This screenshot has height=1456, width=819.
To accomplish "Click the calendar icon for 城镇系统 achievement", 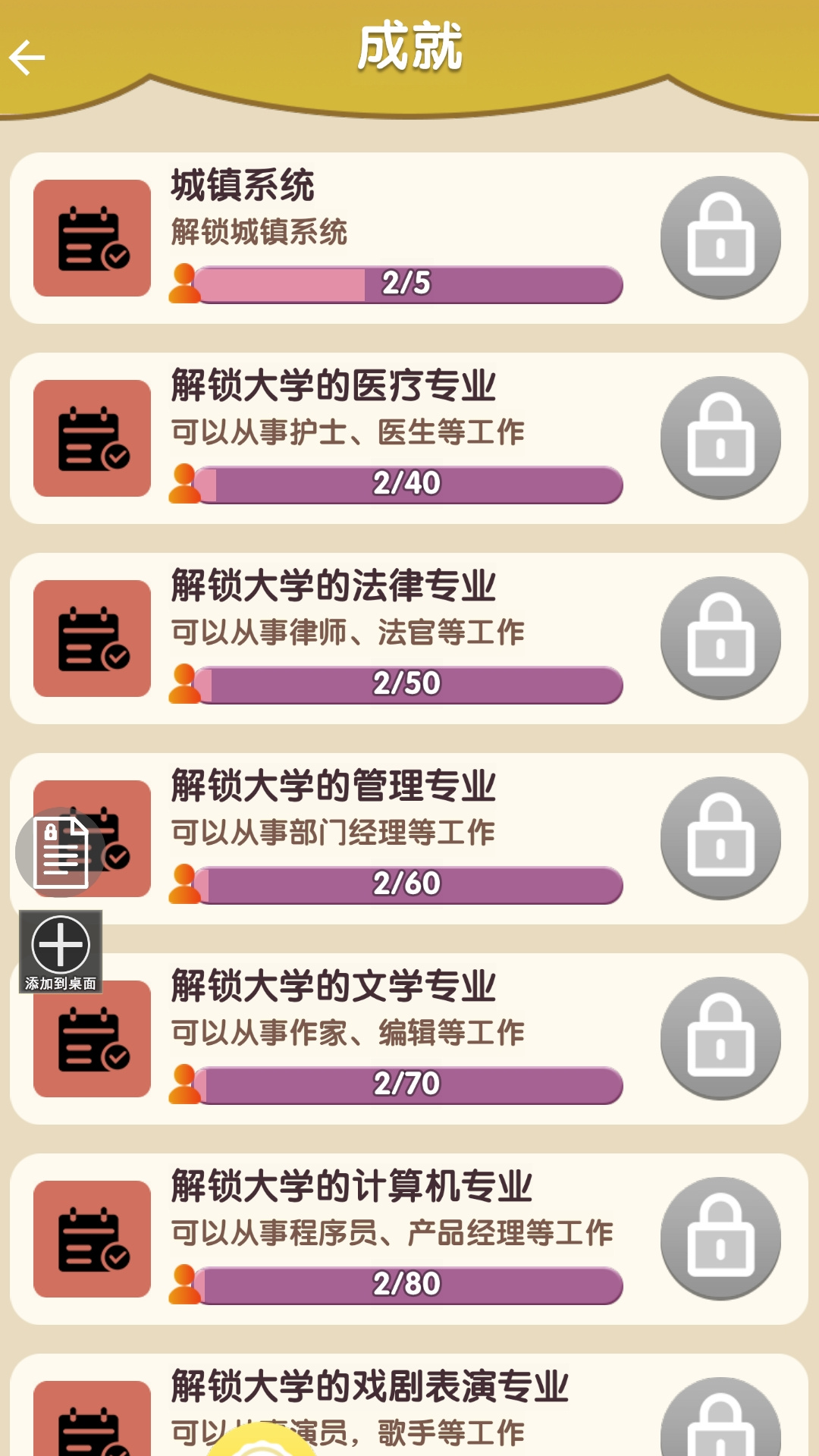I will 91,237.
